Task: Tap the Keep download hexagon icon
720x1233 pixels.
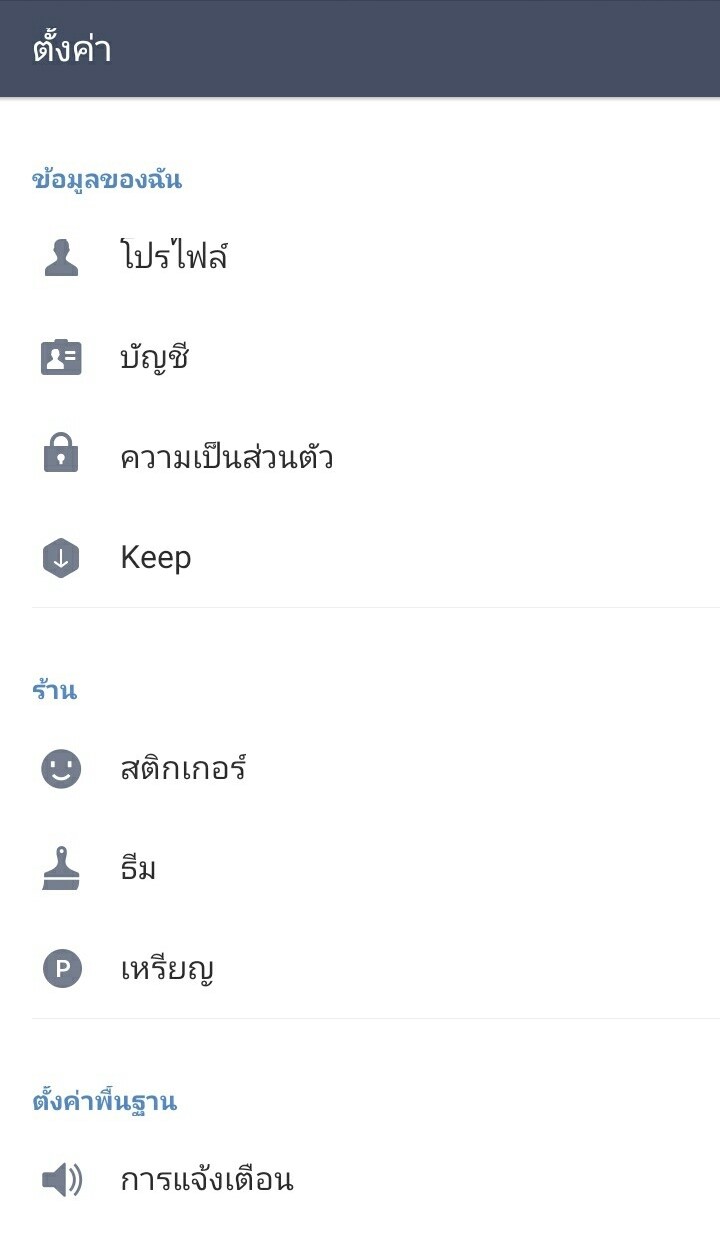Action: (60, 557)
